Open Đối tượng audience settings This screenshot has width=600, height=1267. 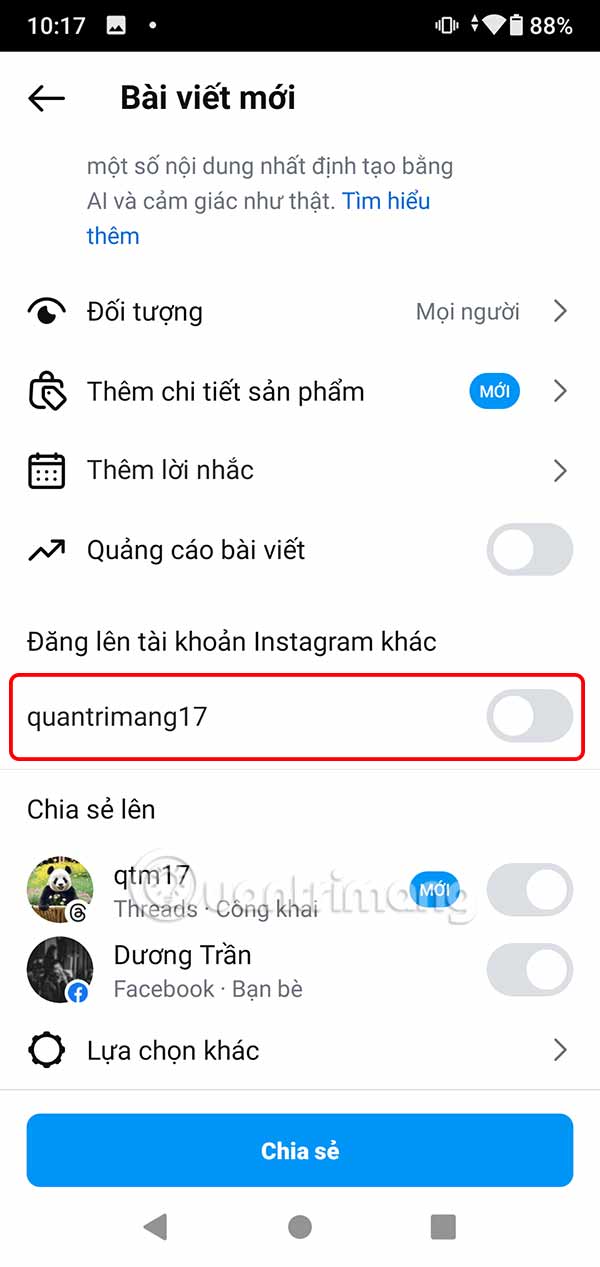(300, 312)
